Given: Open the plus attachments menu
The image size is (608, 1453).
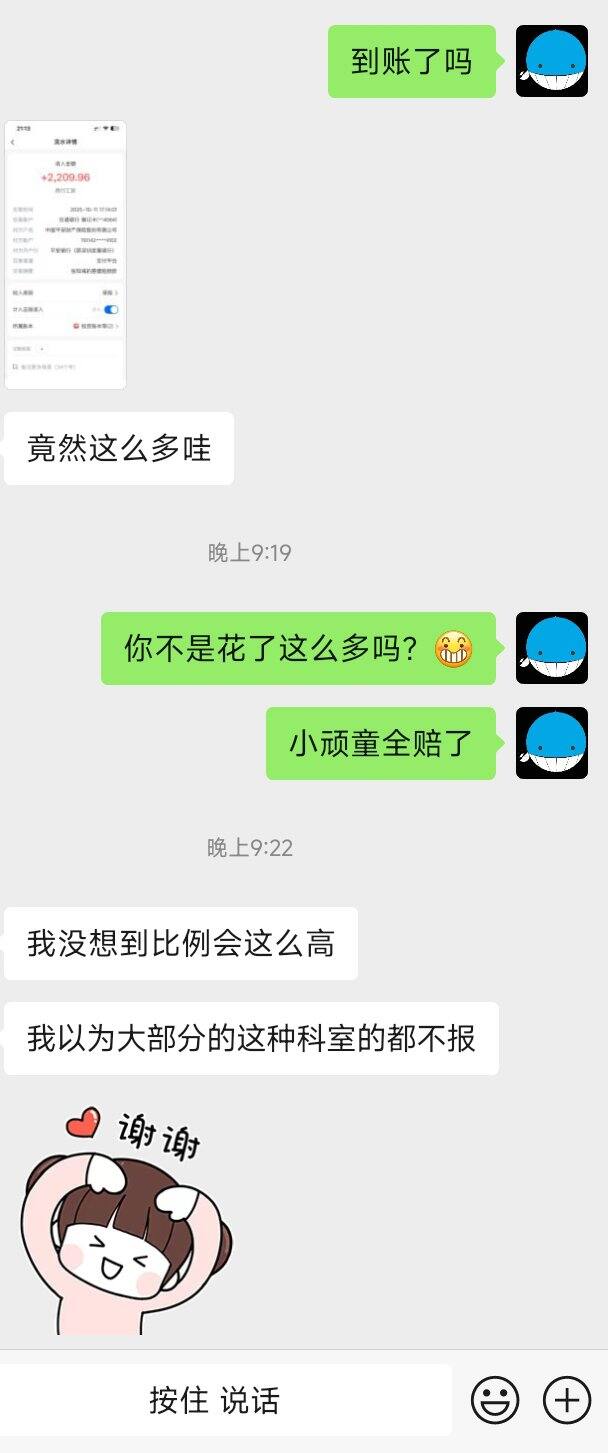Looking at the screenshot, I should (566, 1400).
